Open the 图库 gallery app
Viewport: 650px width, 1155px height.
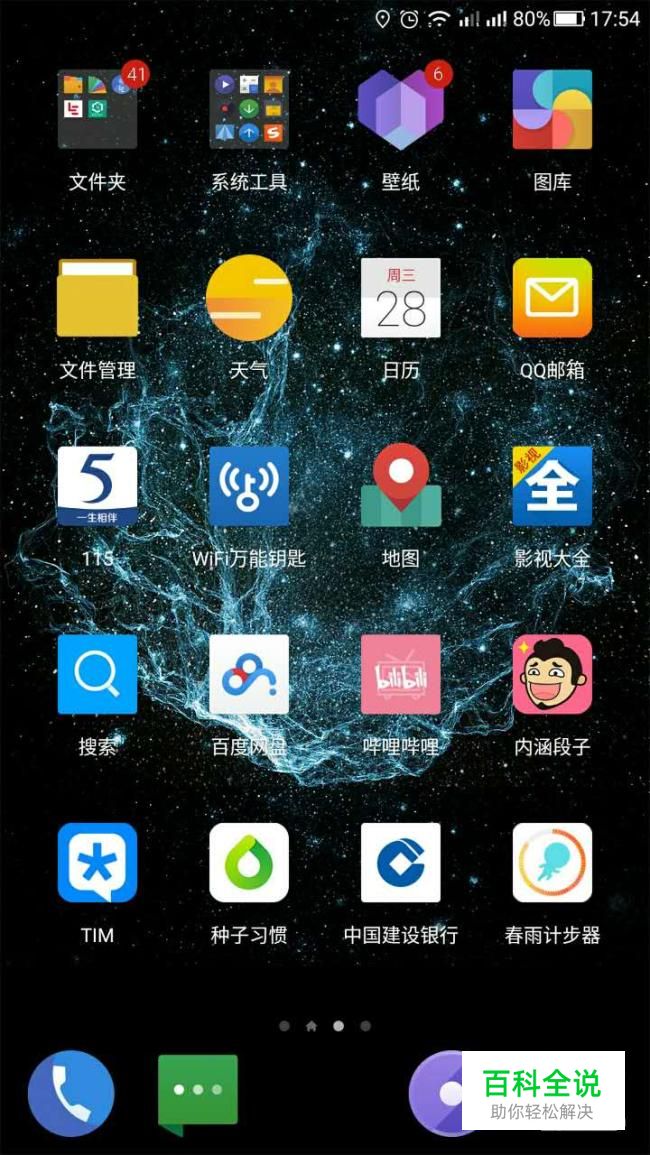point(552,110)
